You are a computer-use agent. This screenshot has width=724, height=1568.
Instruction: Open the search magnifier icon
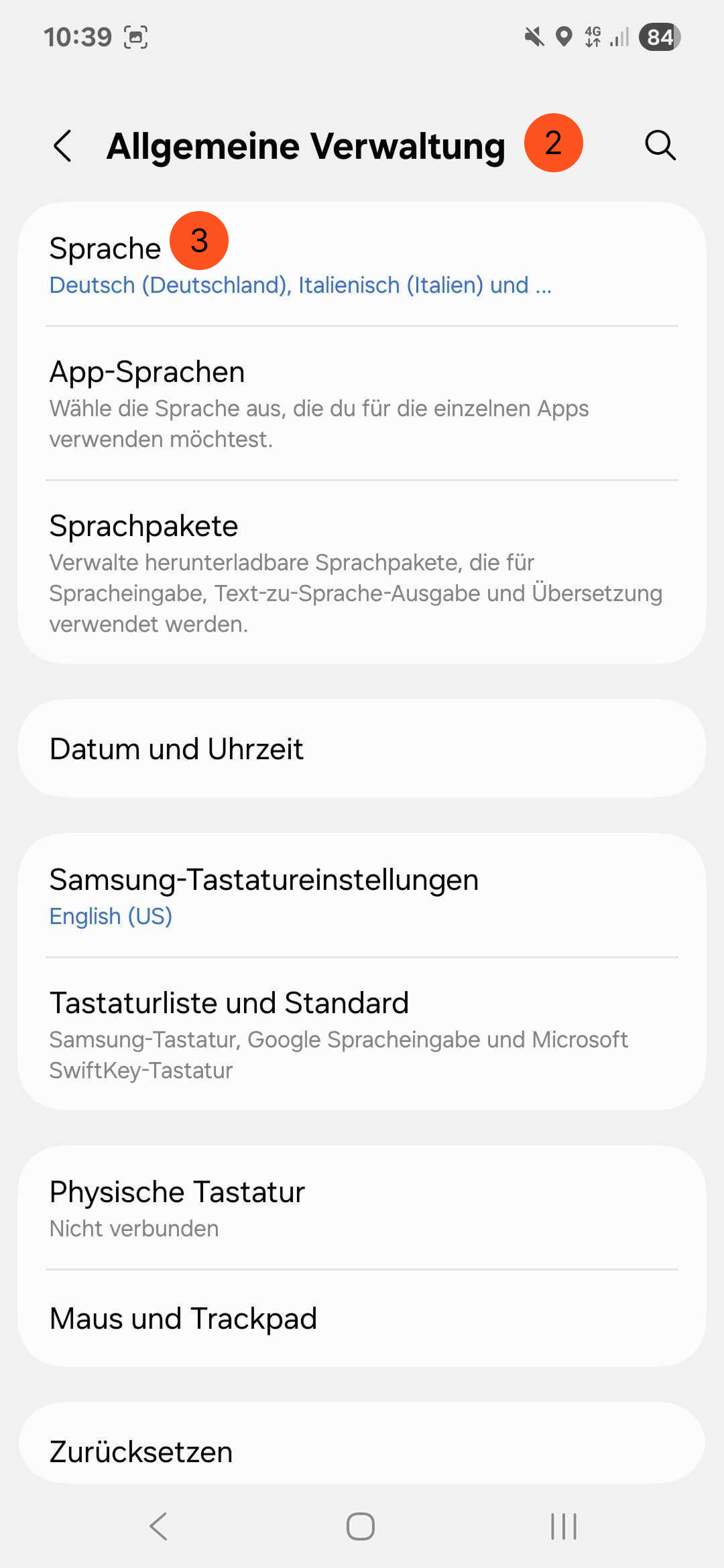660,145
